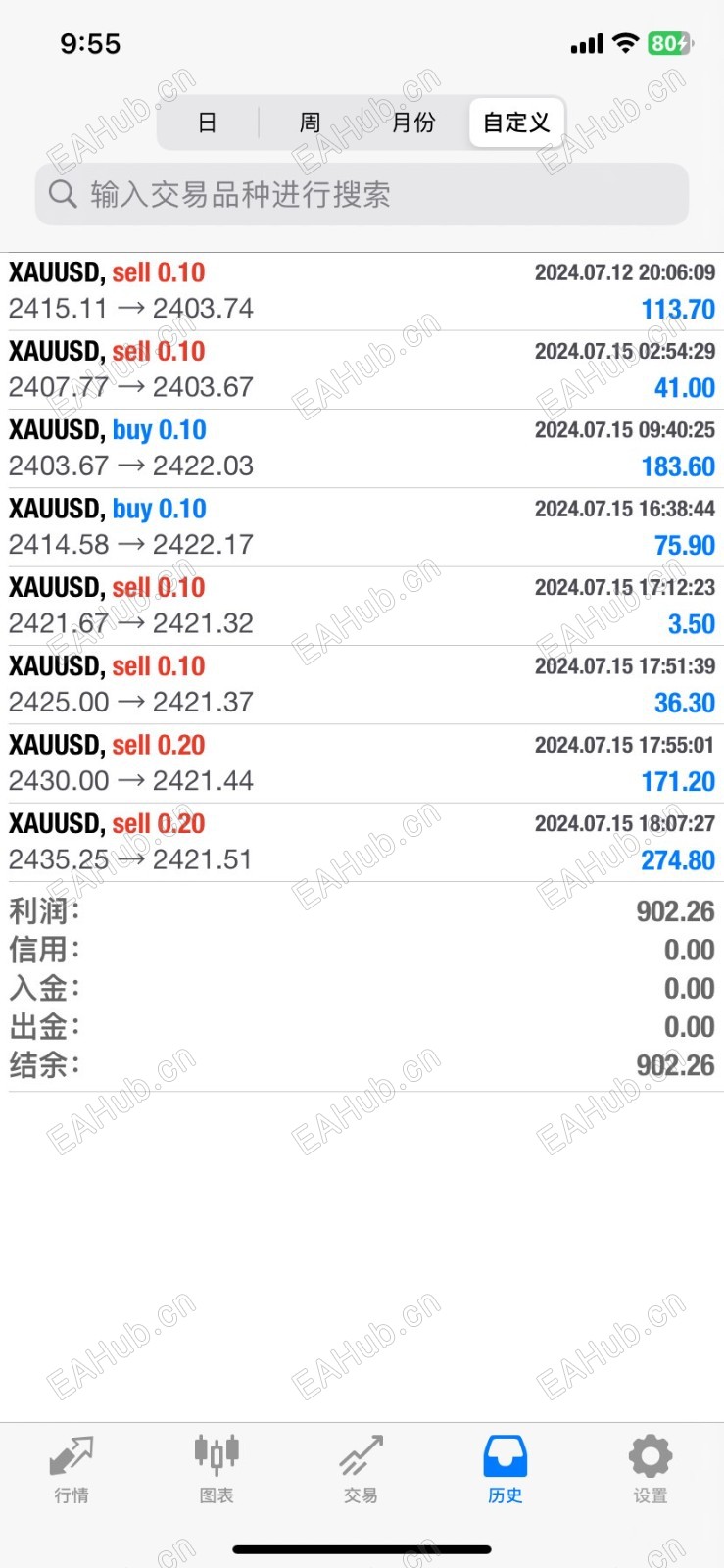
Task: Switch to the 交易 trade tab
Action: (361, 1469)
